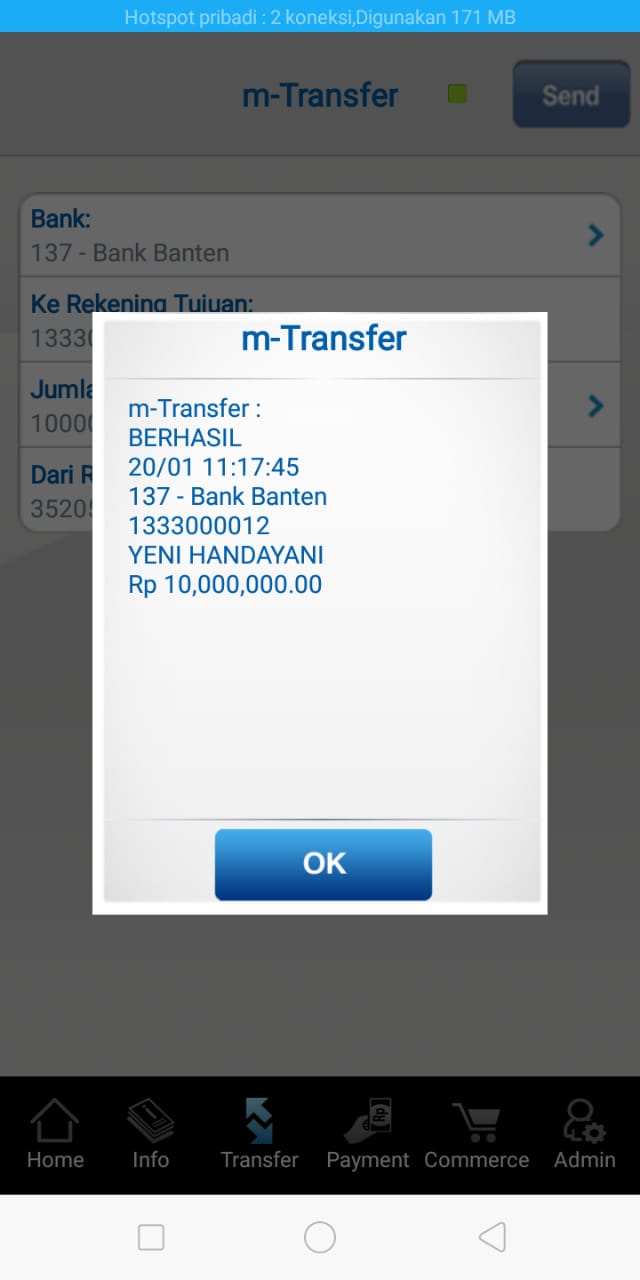Go to the Home tab
The width and height of the screenshot is (640, 1280).
click(55, 1135)
